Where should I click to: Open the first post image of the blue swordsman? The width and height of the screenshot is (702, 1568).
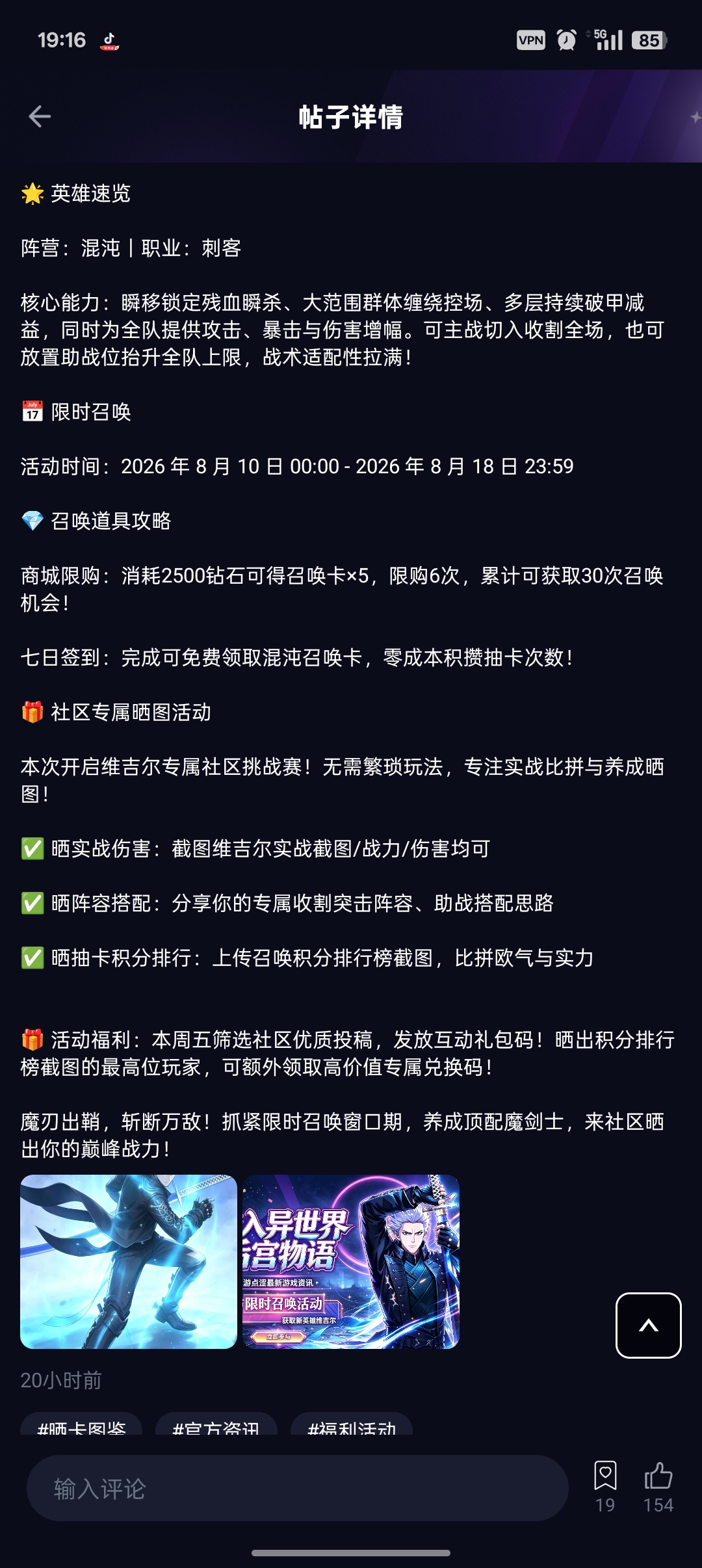(129, 1262)
